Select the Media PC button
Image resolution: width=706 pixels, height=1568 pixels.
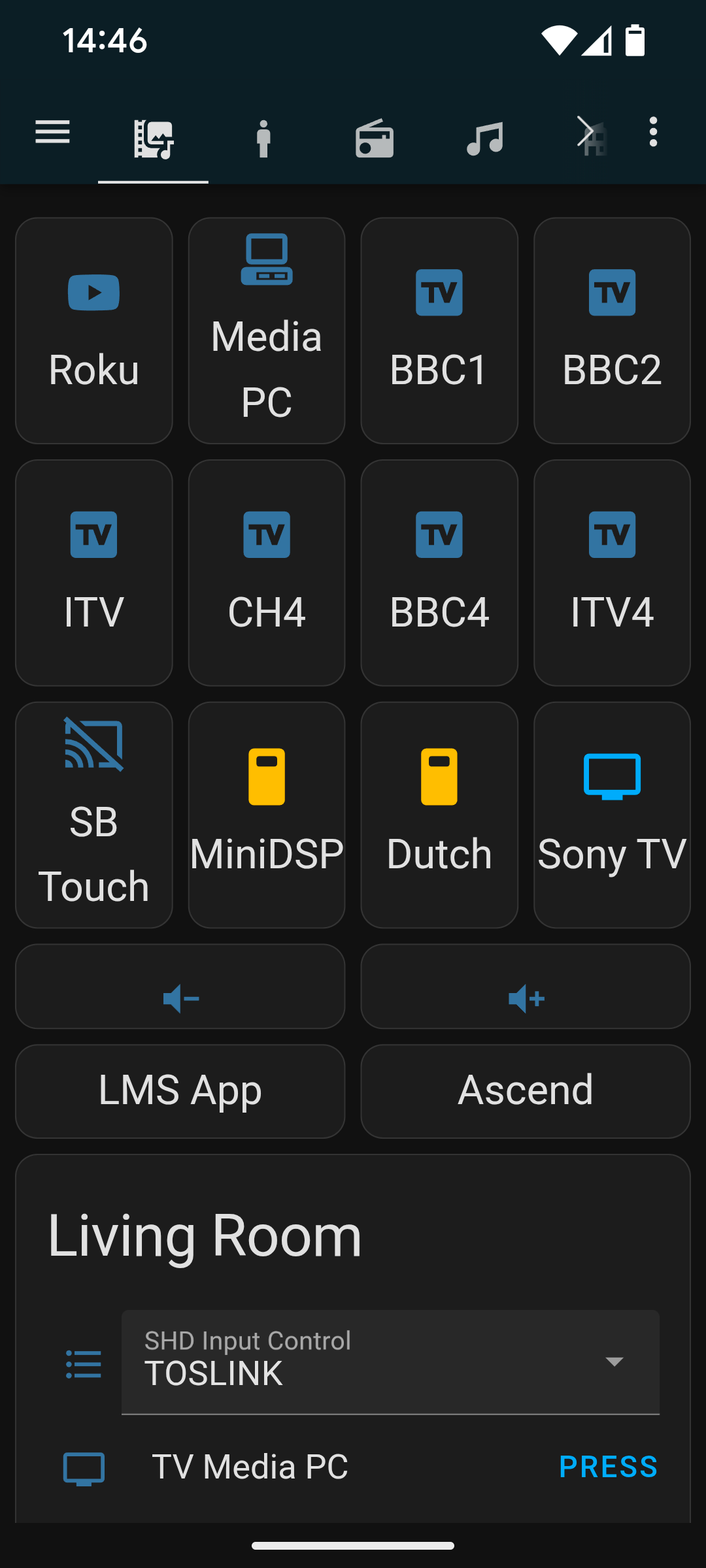pyautogui.click(x=267, y=331)
